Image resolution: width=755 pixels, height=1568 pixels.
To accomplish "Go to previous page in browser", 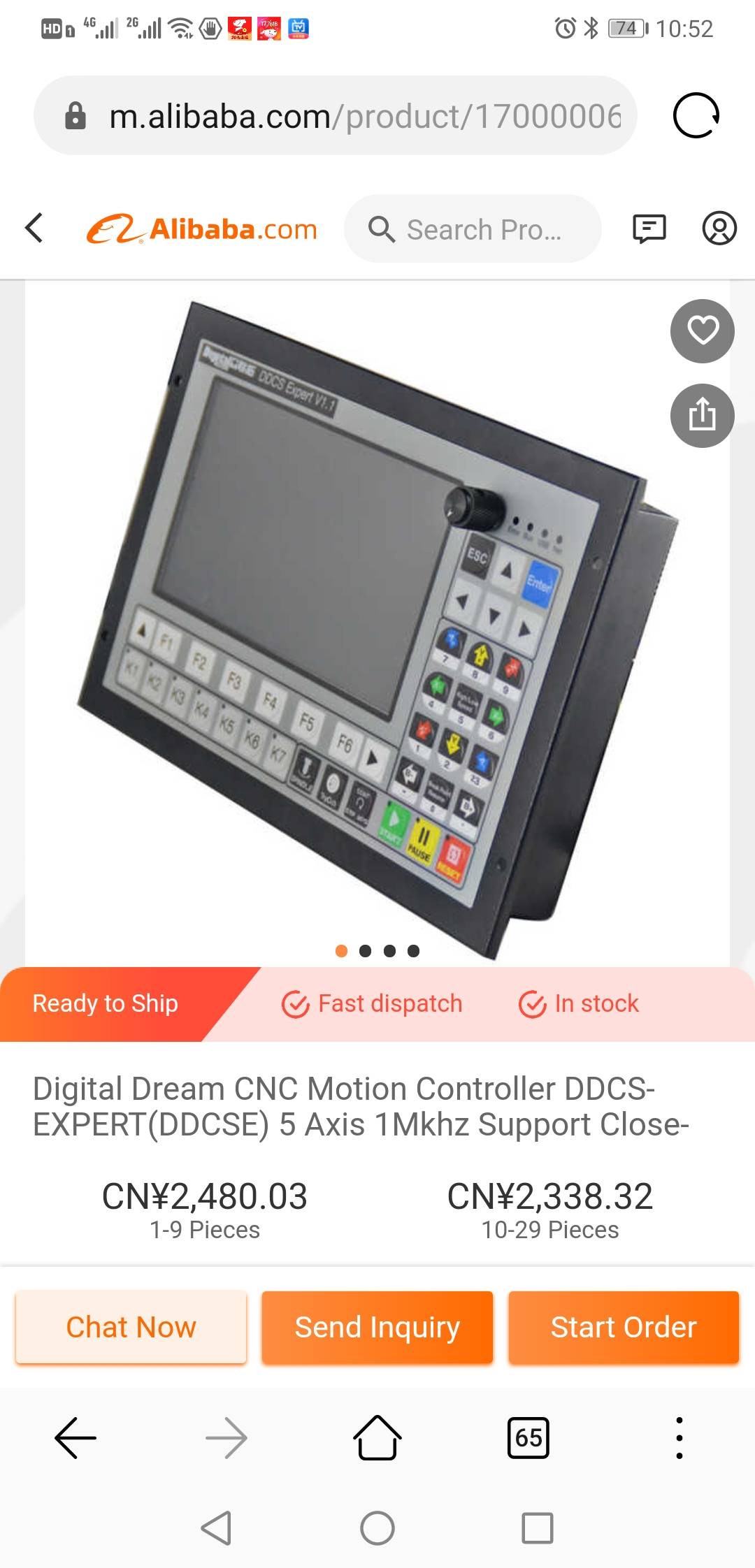I will pyautogui.click(x=75, y=1438).
